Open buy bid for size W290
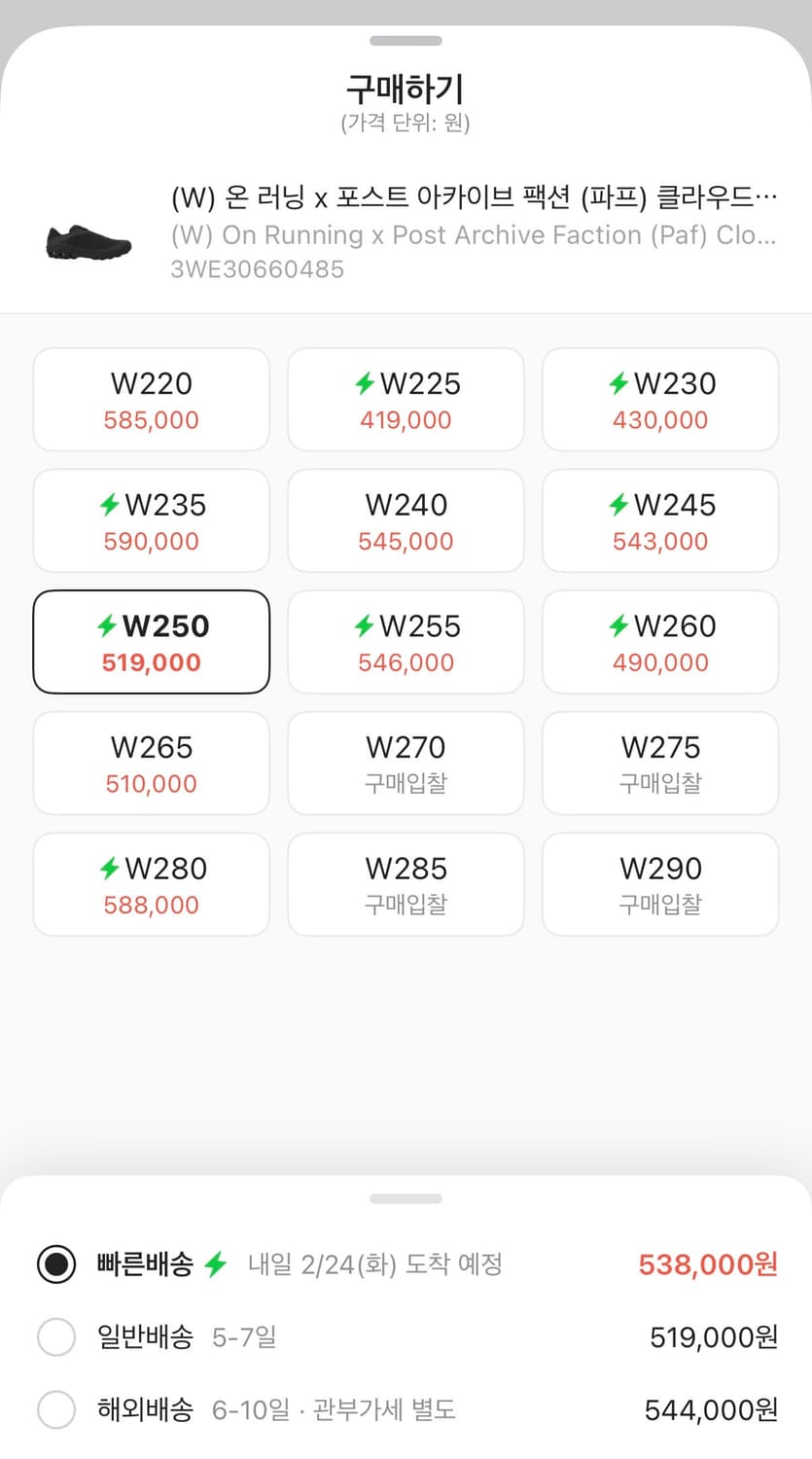This screenshot has width=812, height=1459. 660,885
